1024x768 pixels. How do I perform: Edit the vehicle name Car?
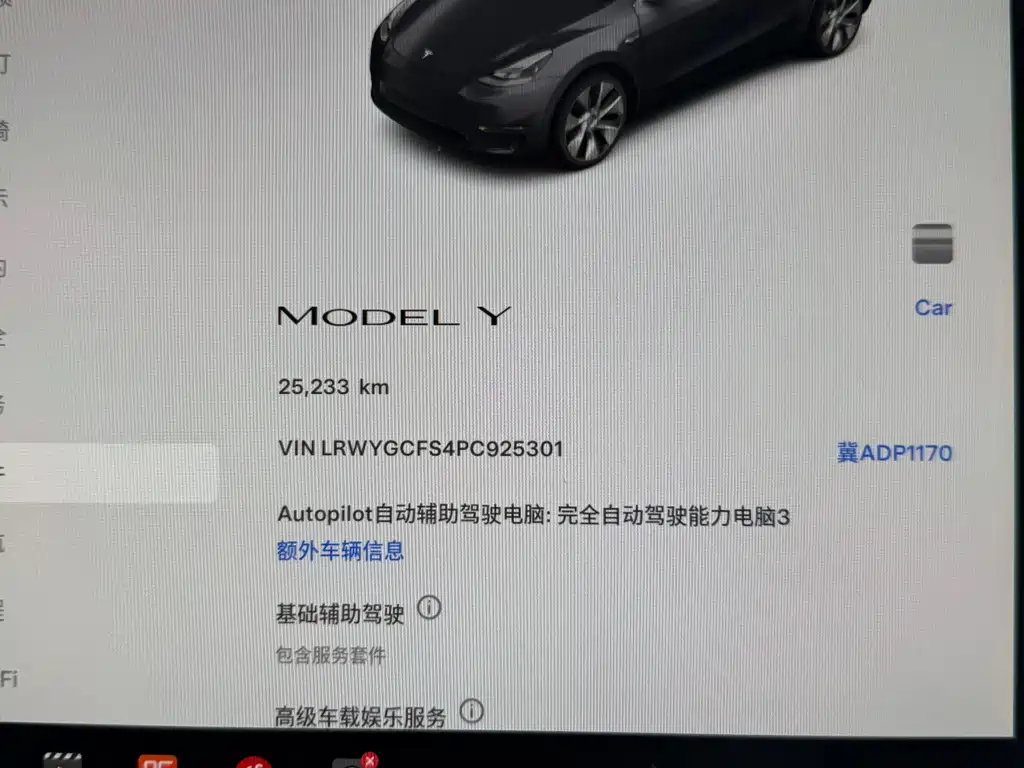click(933, 308)
